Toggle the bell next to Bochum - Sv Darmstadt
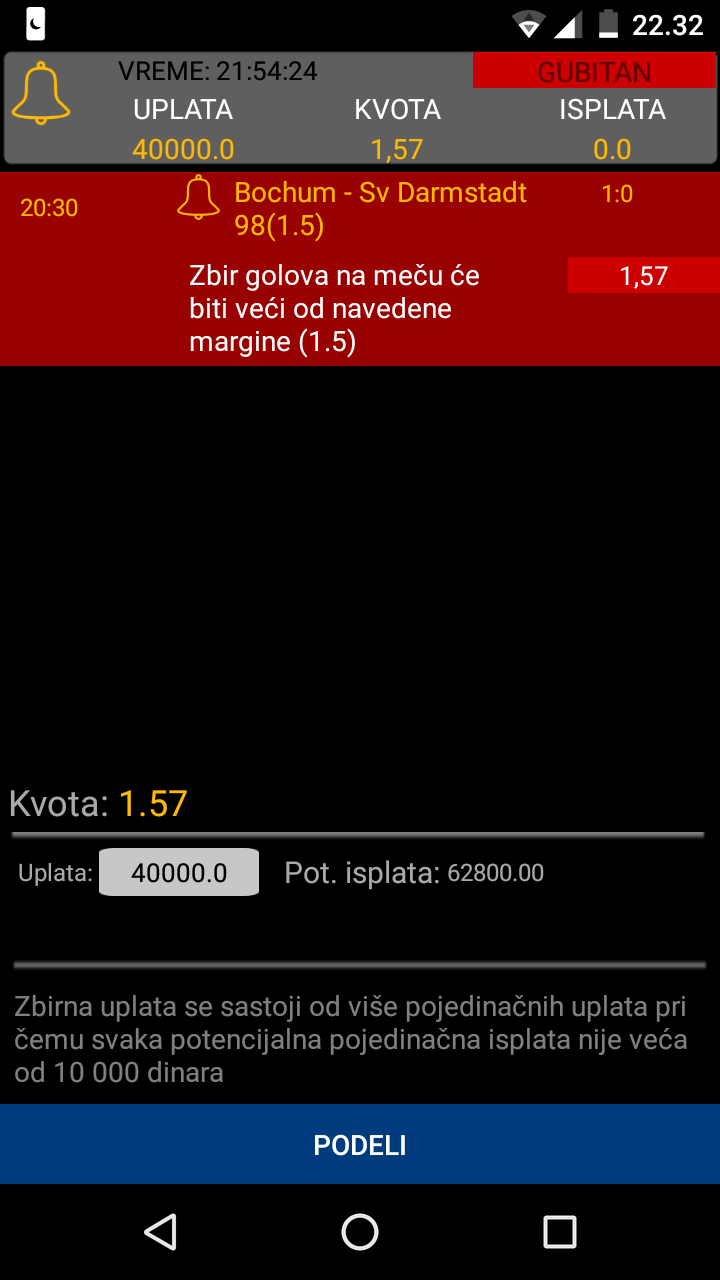The height and width of the screenshot is (1280, 720). point(198,197)
